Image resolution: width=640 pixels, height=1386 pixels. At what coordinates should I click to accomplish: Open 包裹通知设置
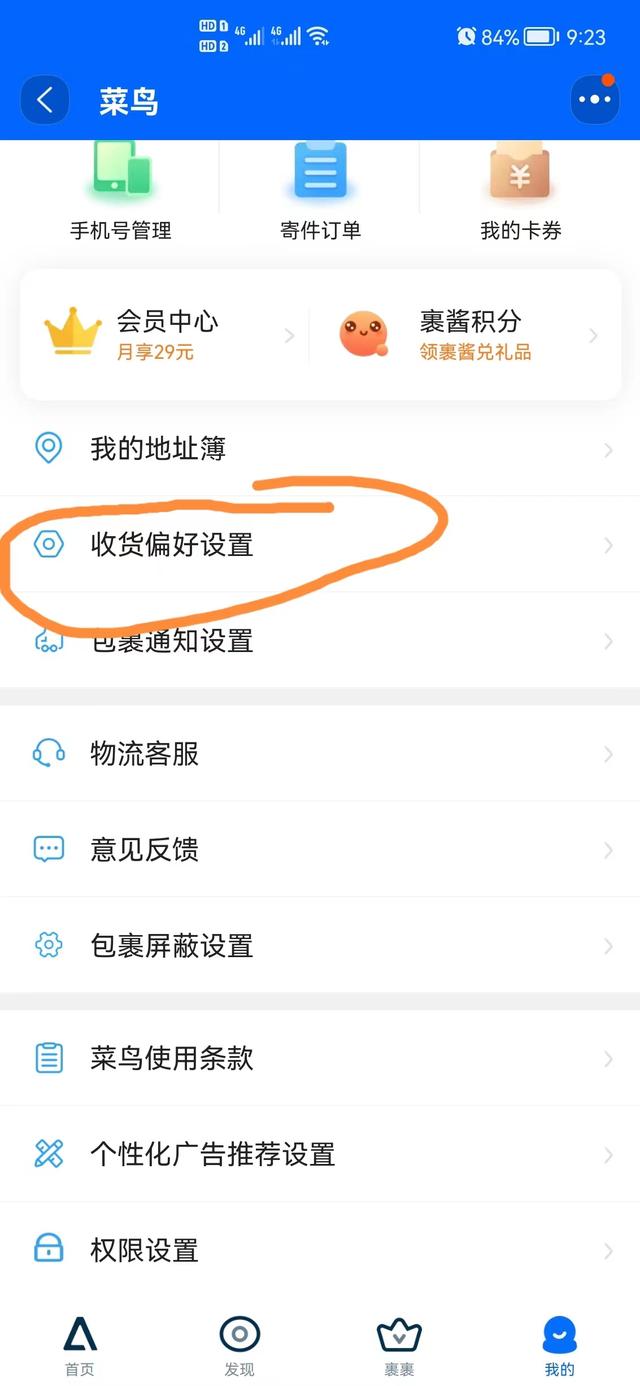[320, 640]
